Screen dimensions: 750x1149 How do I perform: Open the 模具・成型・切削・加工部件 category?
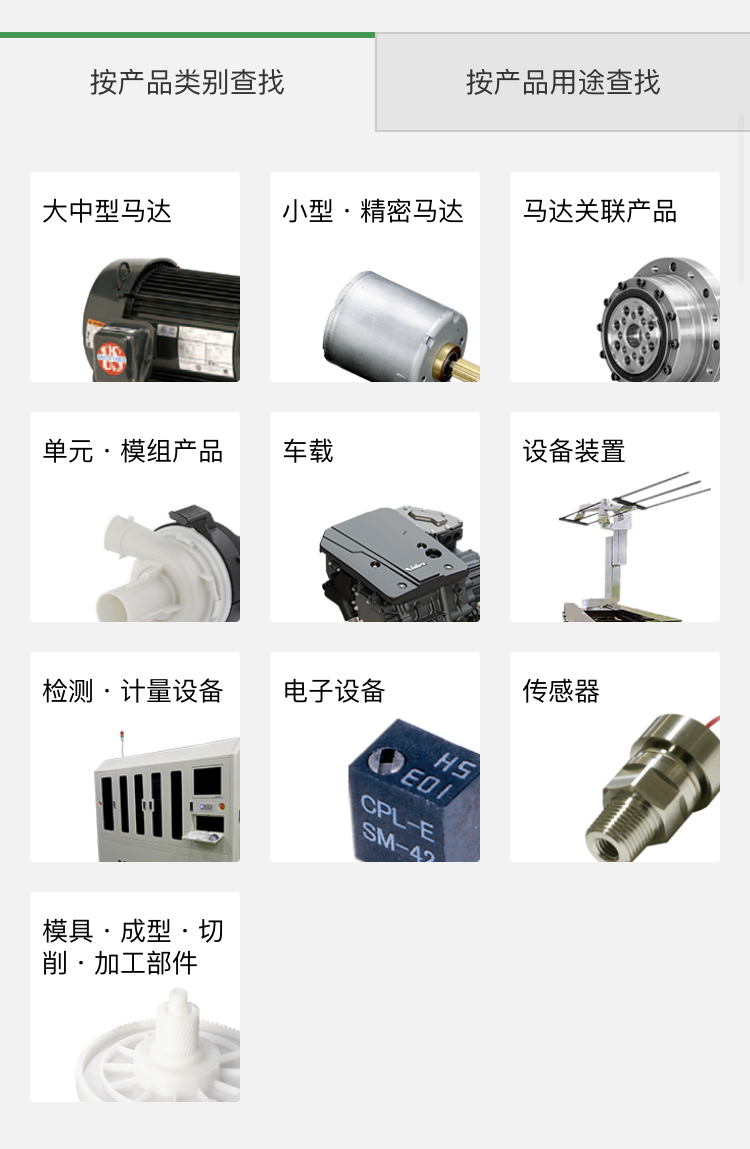click(135, 997)
